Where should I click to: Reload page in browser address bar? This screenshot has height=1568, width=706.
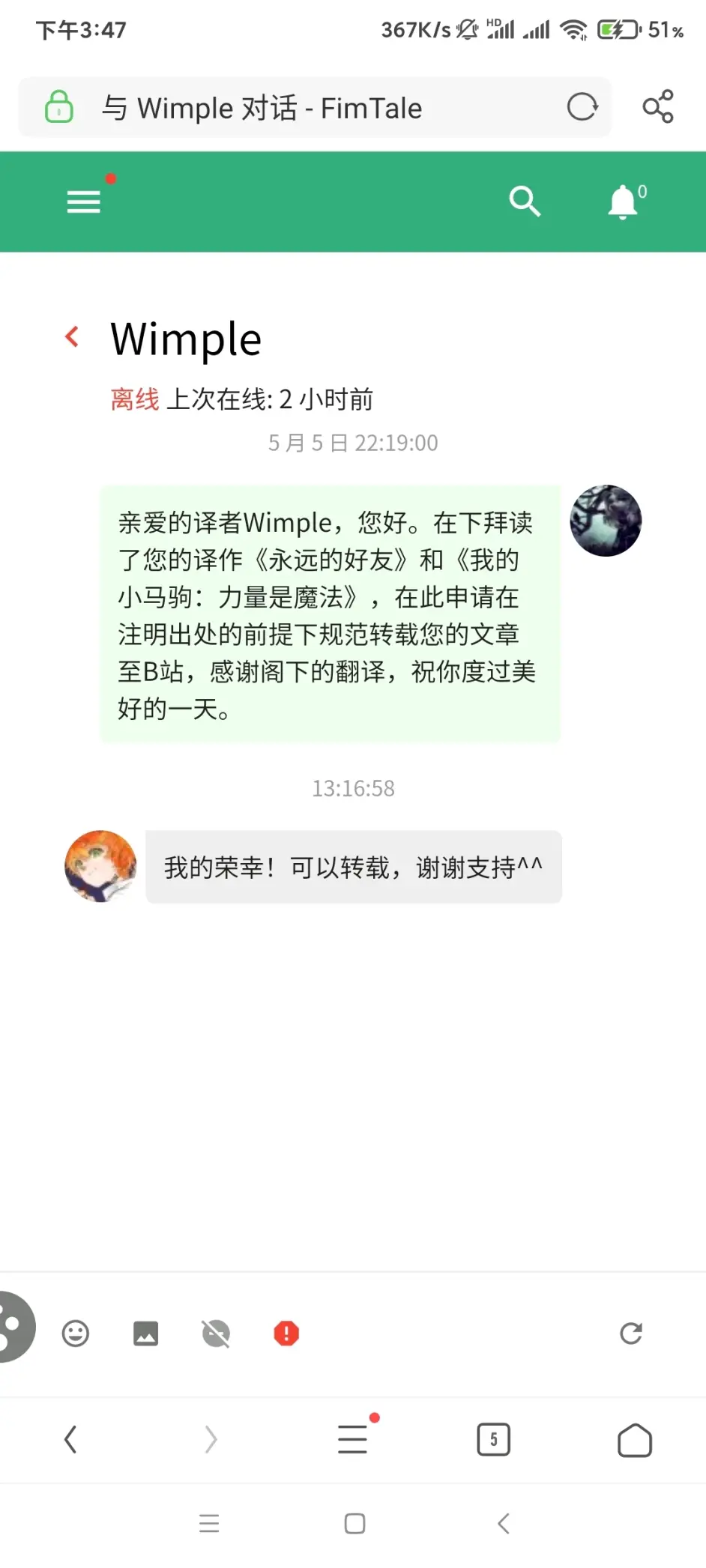click(x=582, y=107)
